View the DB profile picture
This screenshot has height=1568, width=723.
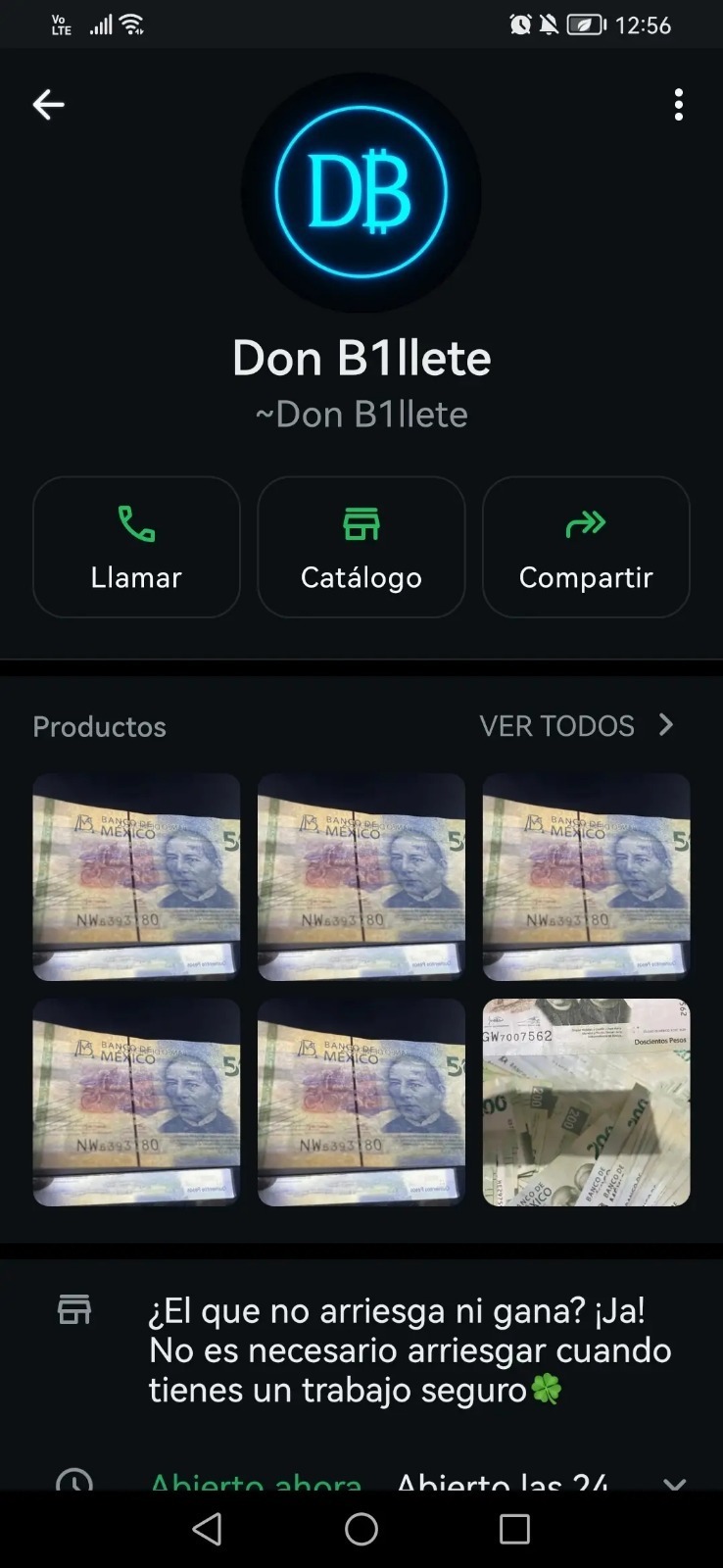[361, 193]
